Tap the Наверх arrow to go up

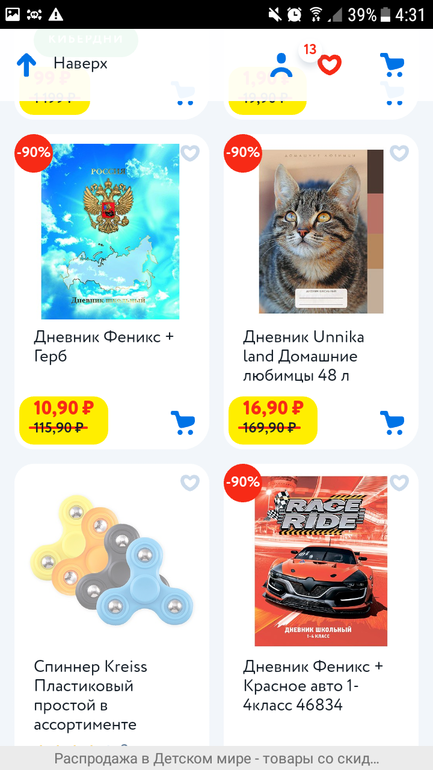click(27, 64)
